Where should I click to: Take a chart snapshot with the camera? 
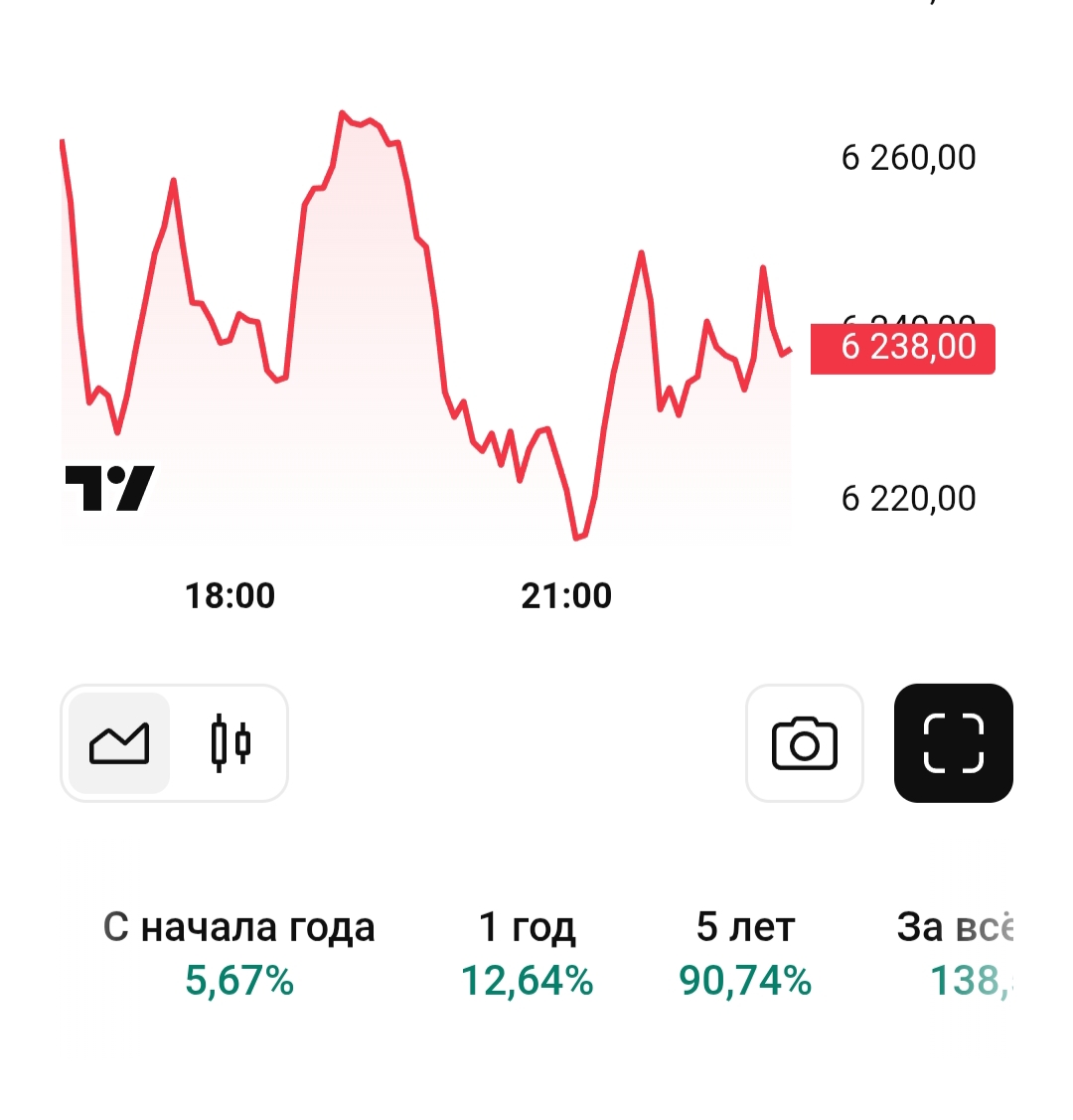(805, 743)
